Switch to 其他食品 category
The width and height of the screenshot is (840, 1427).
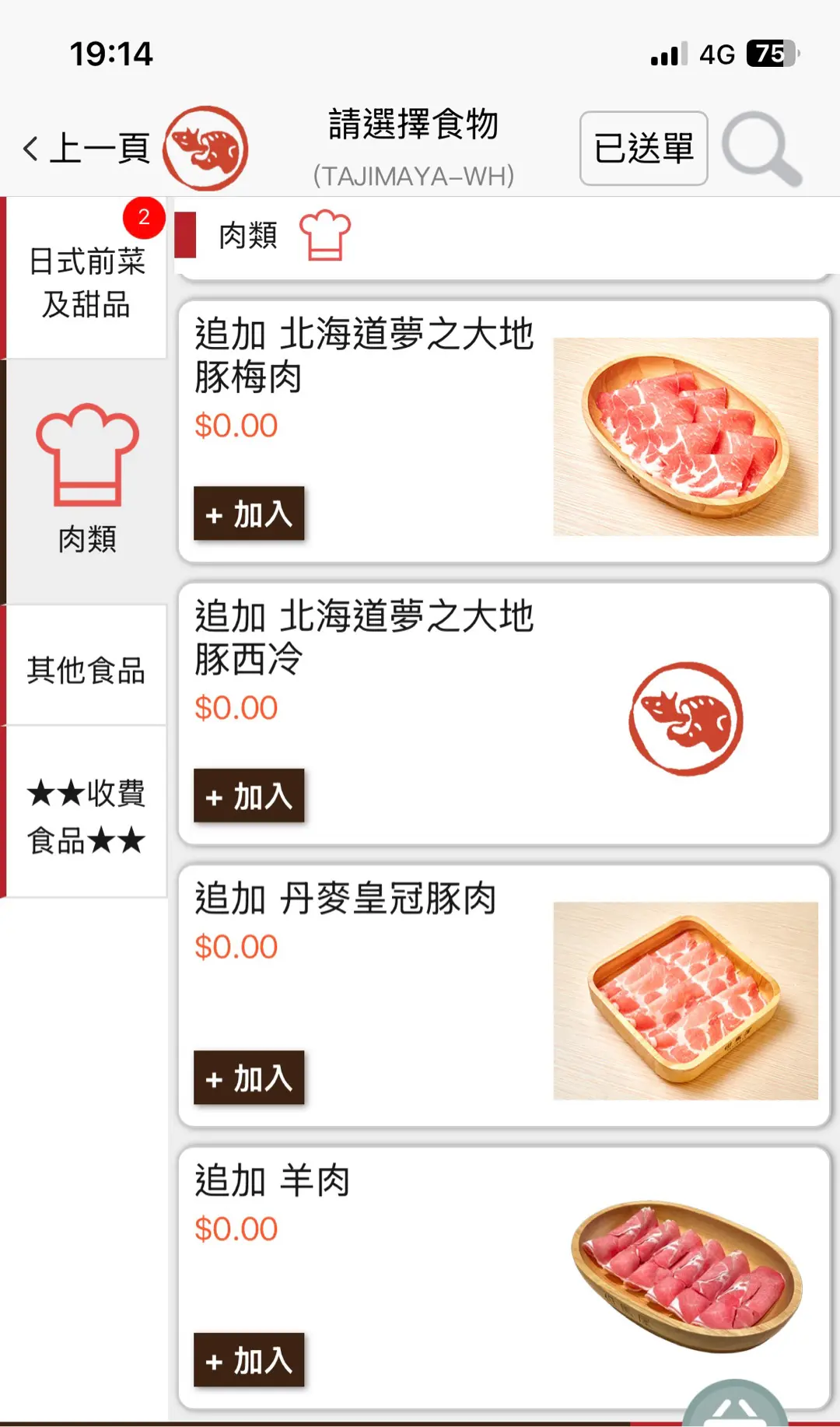point(86,669)
